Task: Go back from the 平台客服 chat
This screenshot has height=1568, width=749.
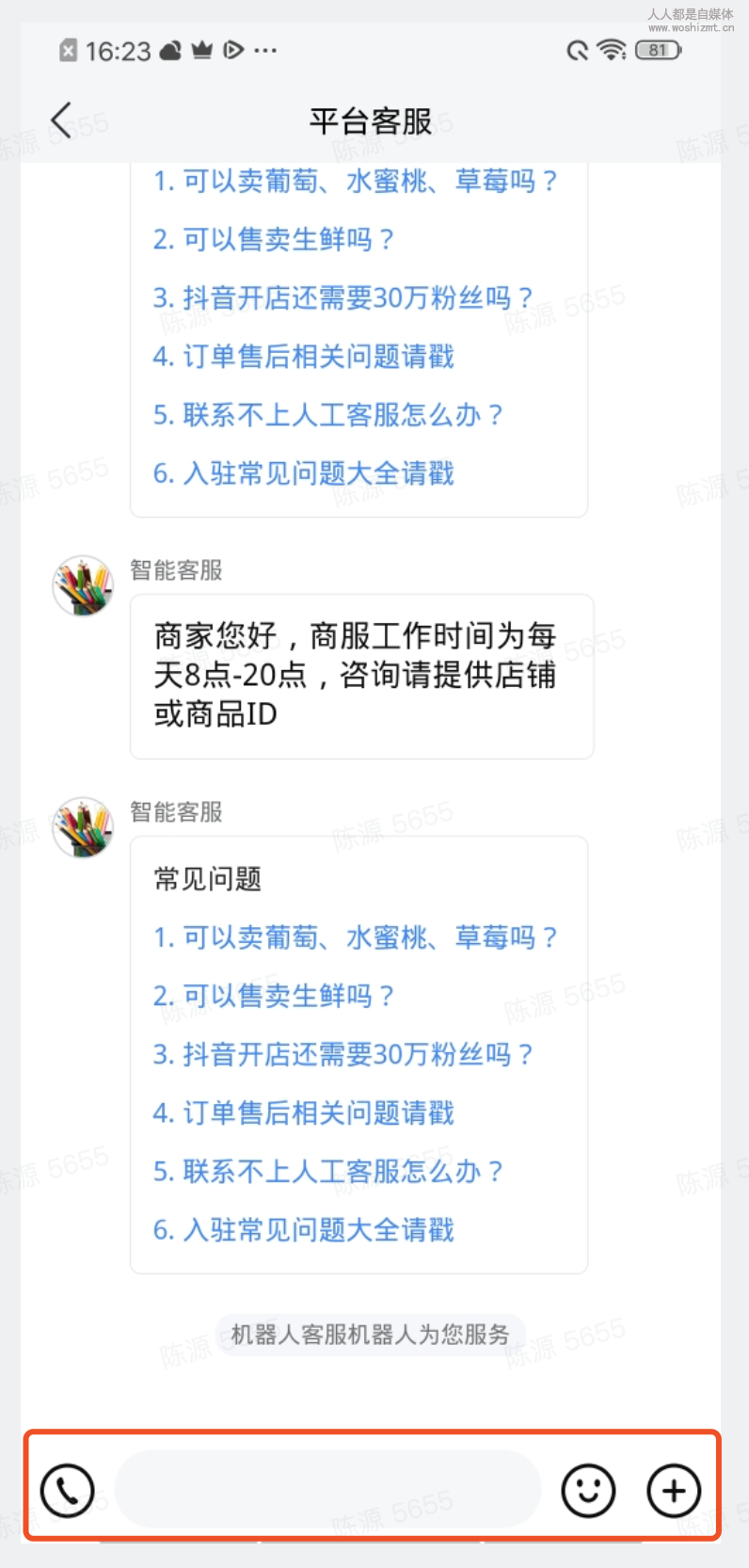Action: point(62,120)
